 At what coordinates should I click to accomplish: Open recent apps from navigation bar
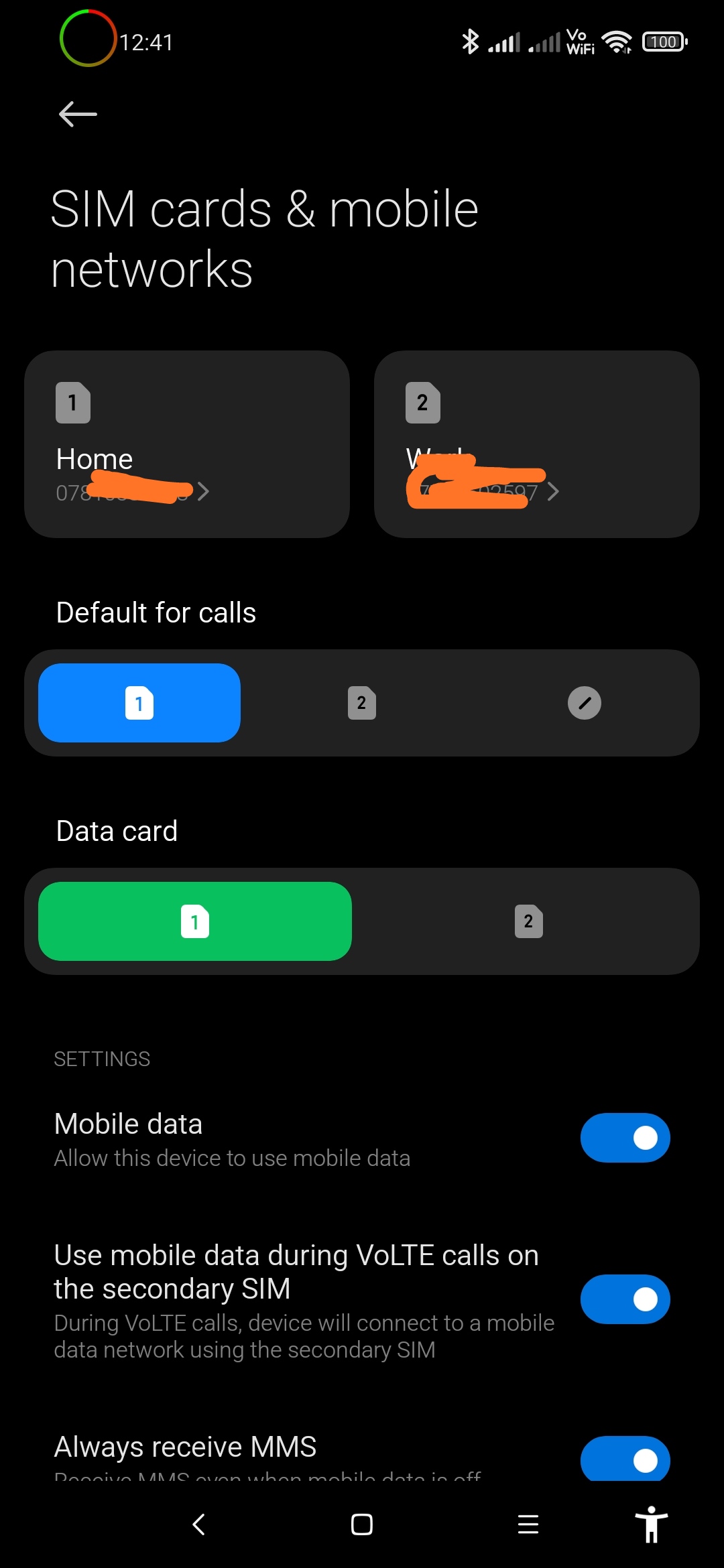528,1524
